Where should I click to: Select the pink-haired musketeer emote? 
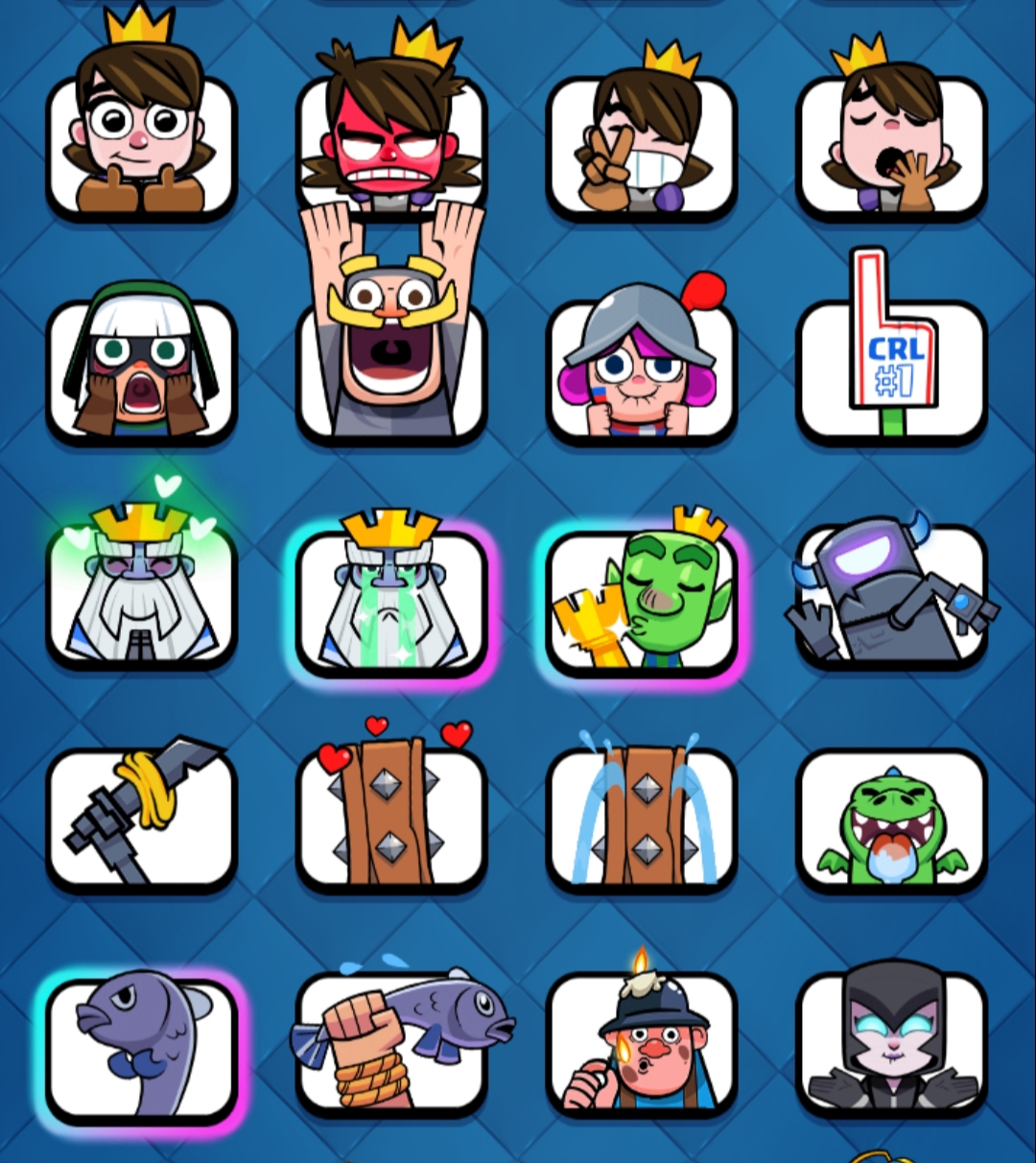coord(641,369)
